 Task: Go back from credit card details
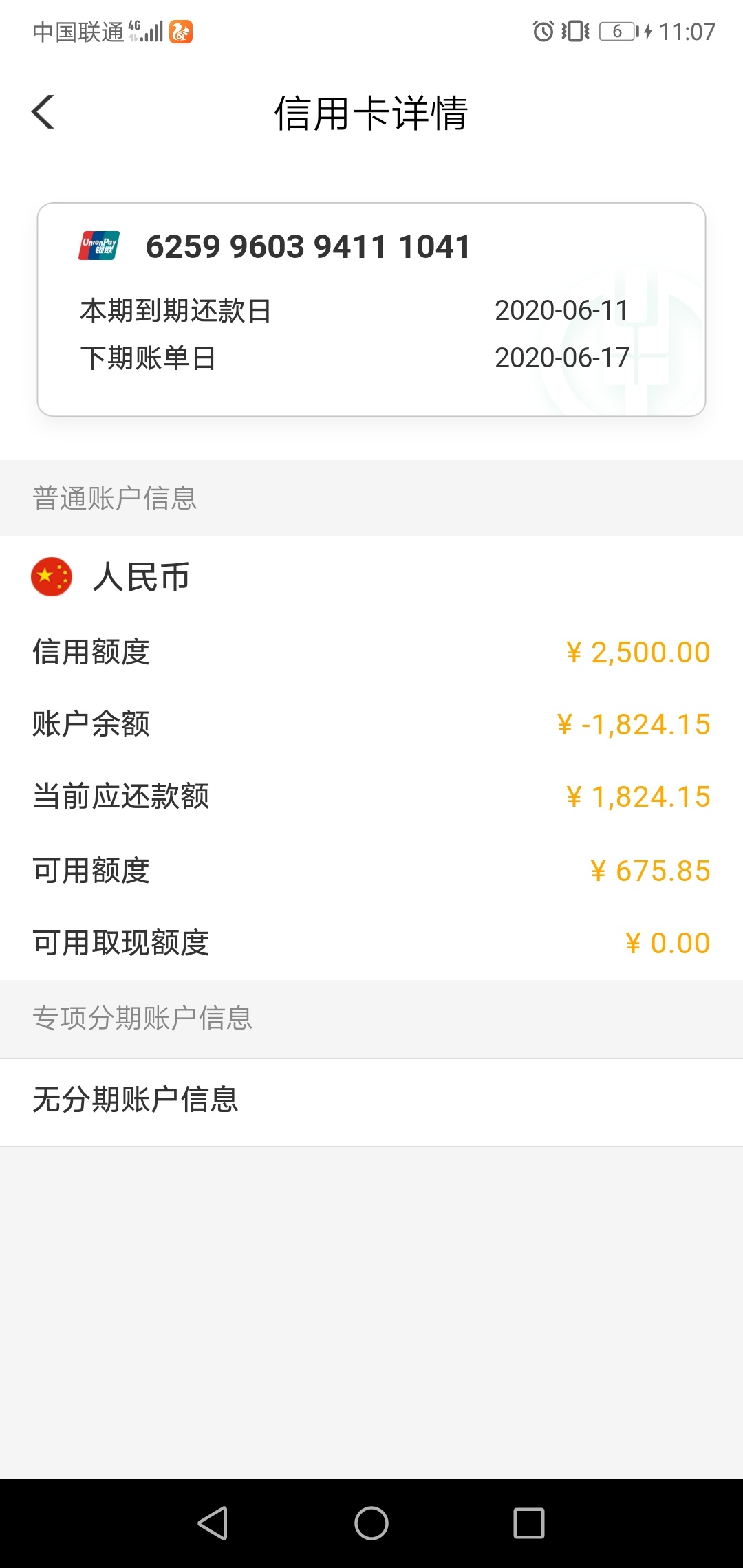click(x=43, y=112)
